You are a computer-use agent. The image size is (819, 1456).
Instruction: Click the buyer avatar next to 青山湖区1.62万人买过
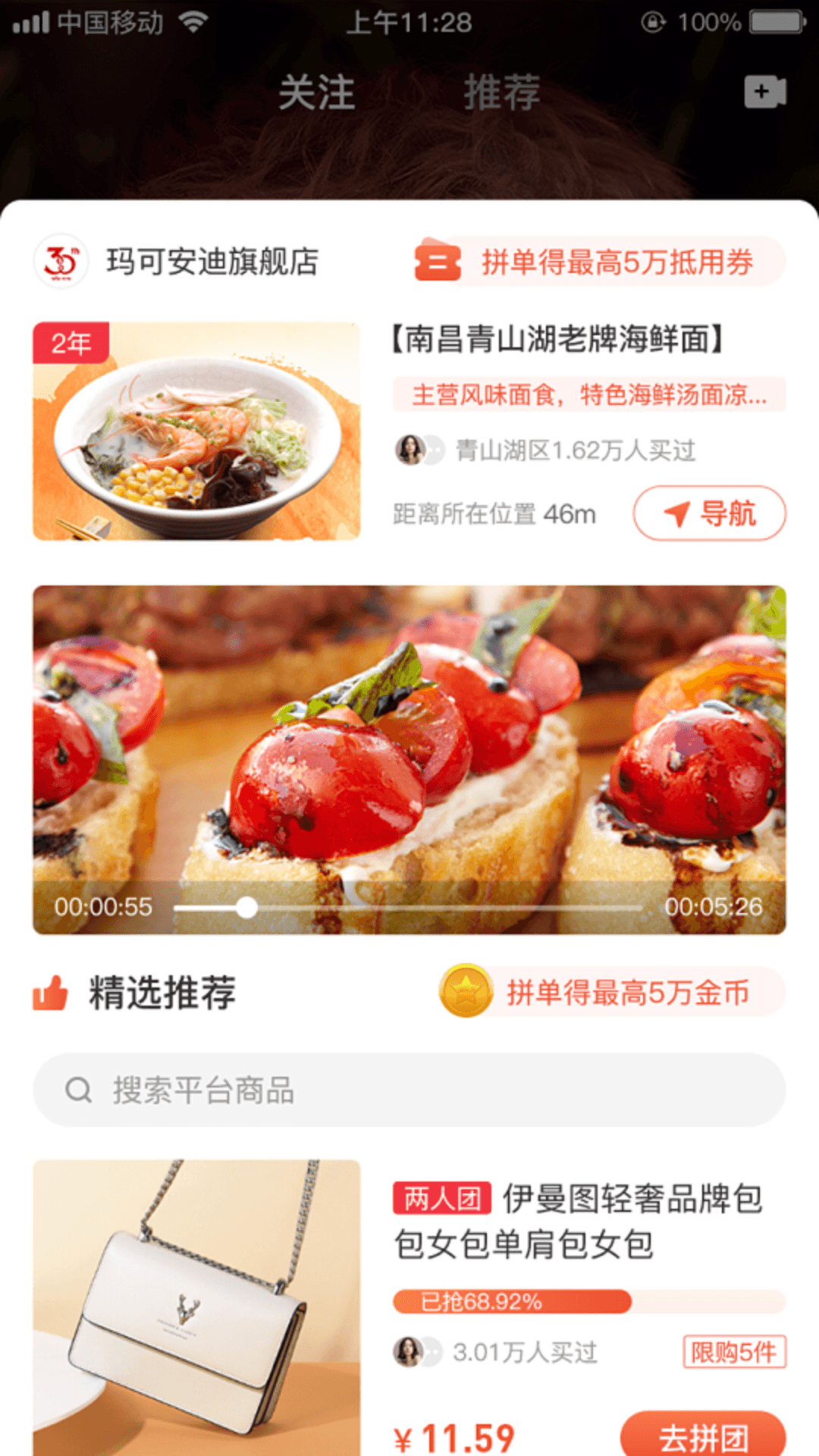pos(409,450)
